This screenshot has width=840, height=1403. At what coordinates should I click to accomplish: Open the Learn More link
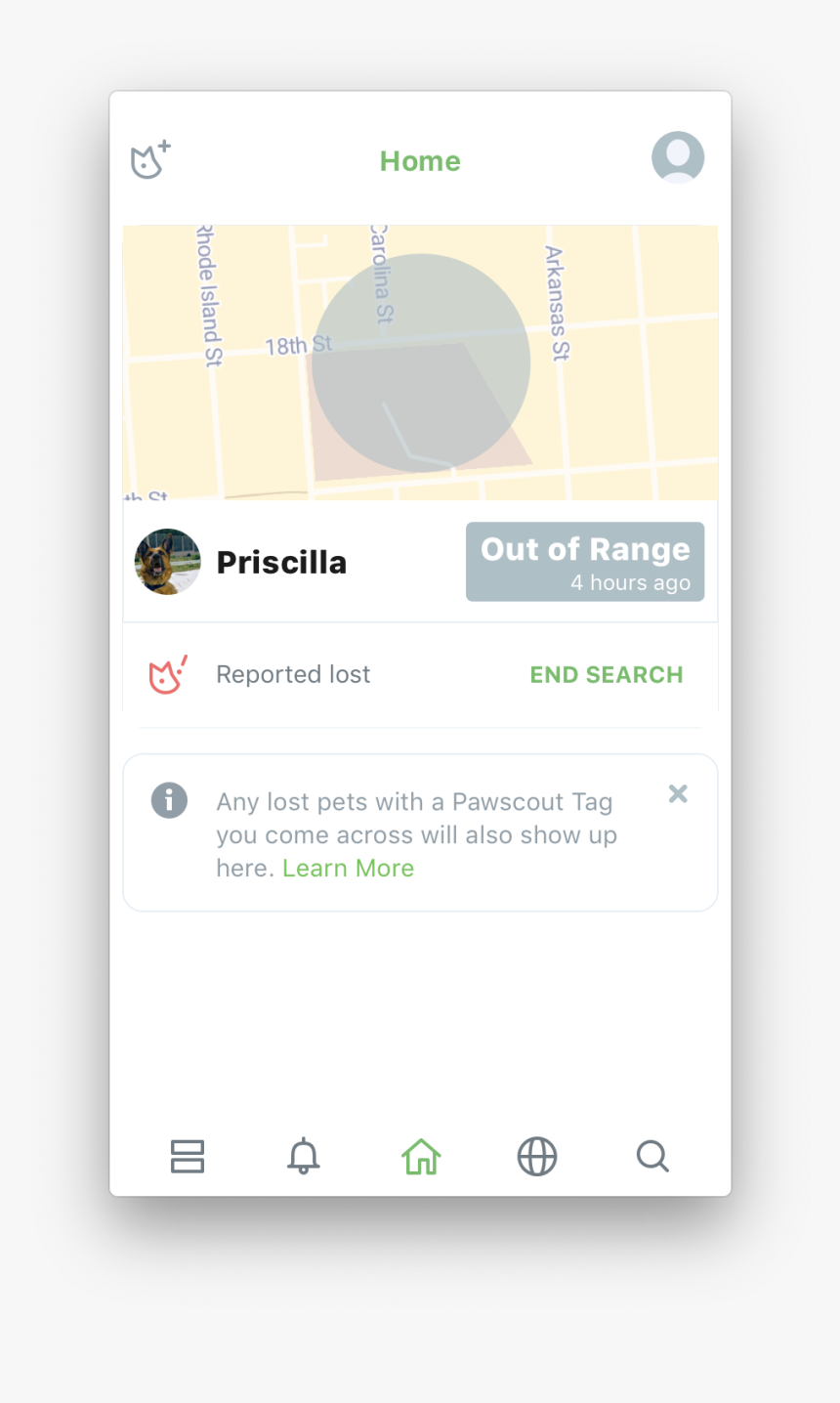348,869
